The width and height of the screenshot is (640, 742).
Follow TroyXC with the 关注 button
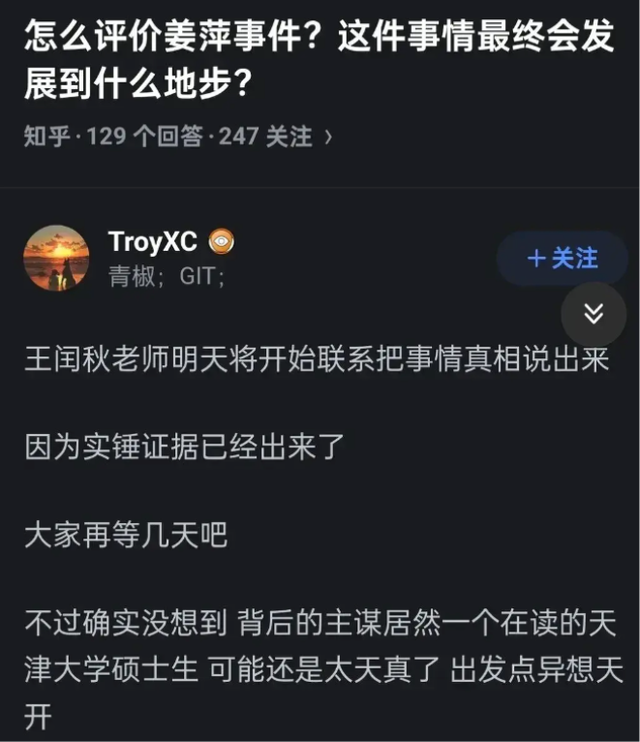click(561, 258)
